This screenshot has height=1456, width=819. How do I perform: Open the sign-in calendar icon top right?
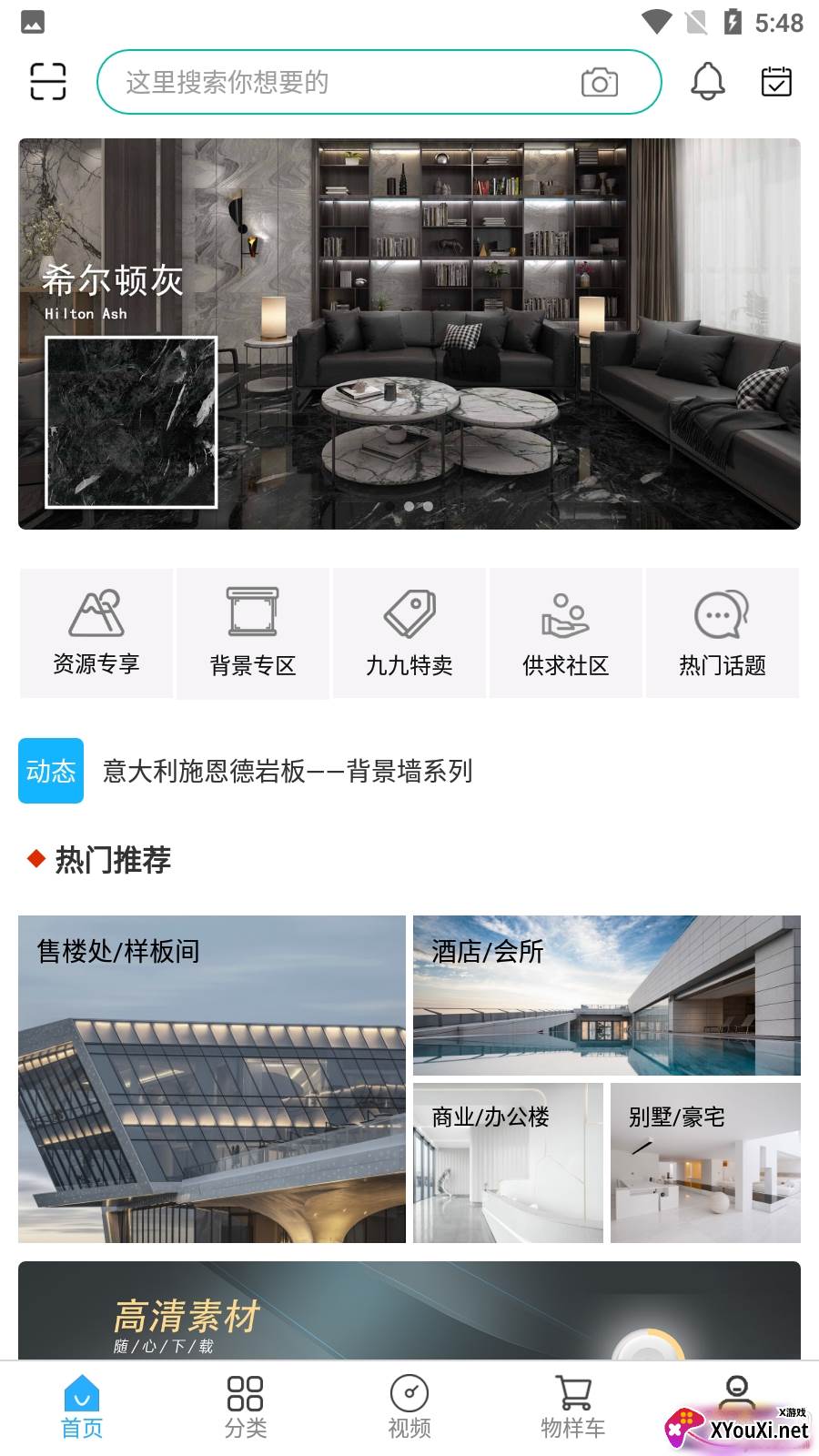[x=775, y=81]
